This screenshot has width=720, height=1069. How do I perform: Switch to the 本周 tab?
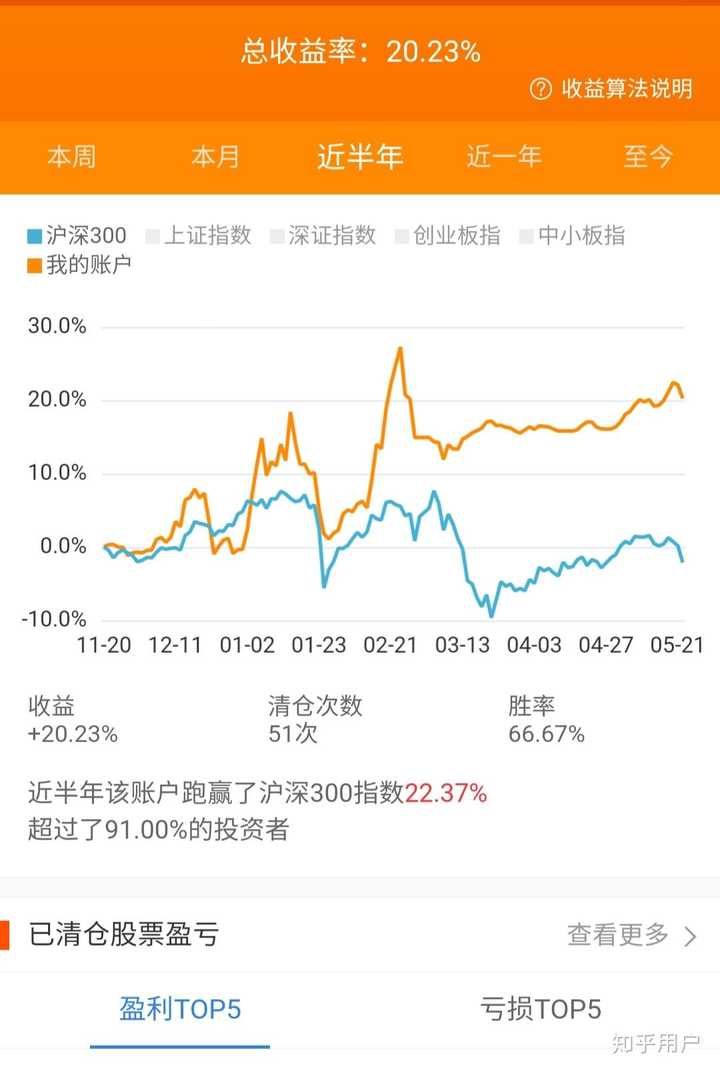70,157
